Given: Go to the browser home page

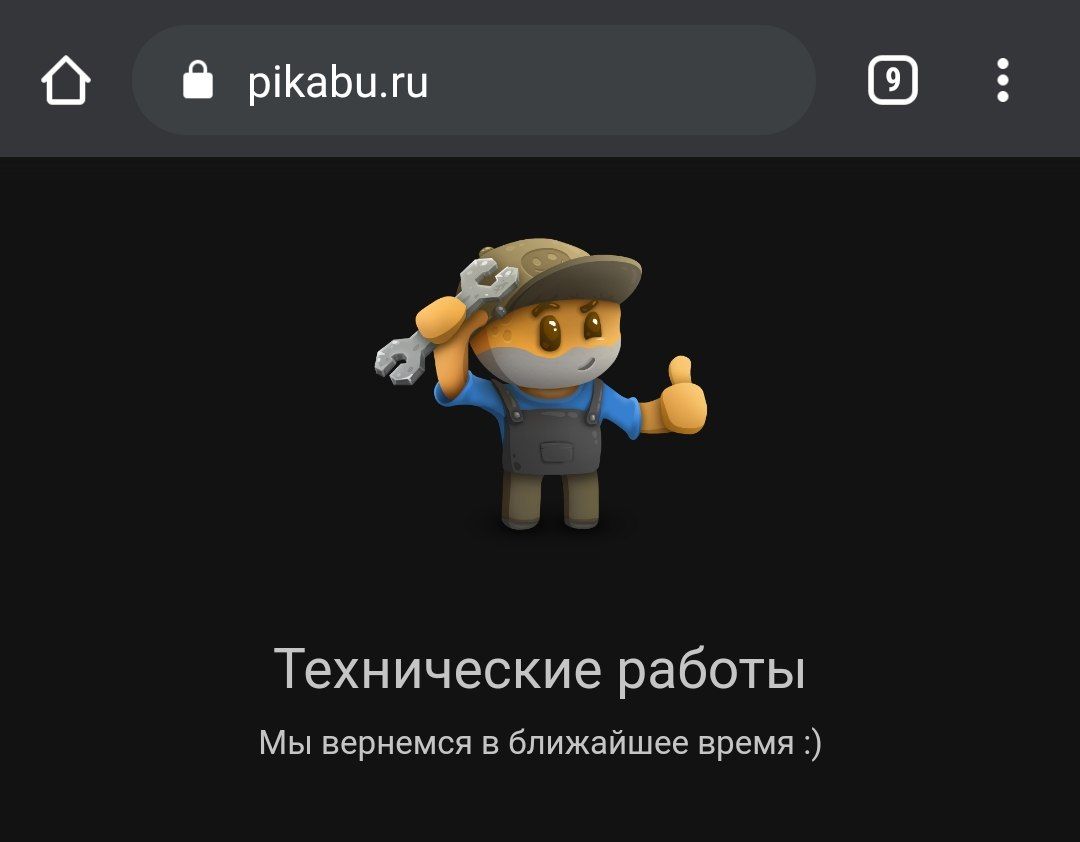Looking at the screenshot, I should pyautogui.click(x=66, y=81).
